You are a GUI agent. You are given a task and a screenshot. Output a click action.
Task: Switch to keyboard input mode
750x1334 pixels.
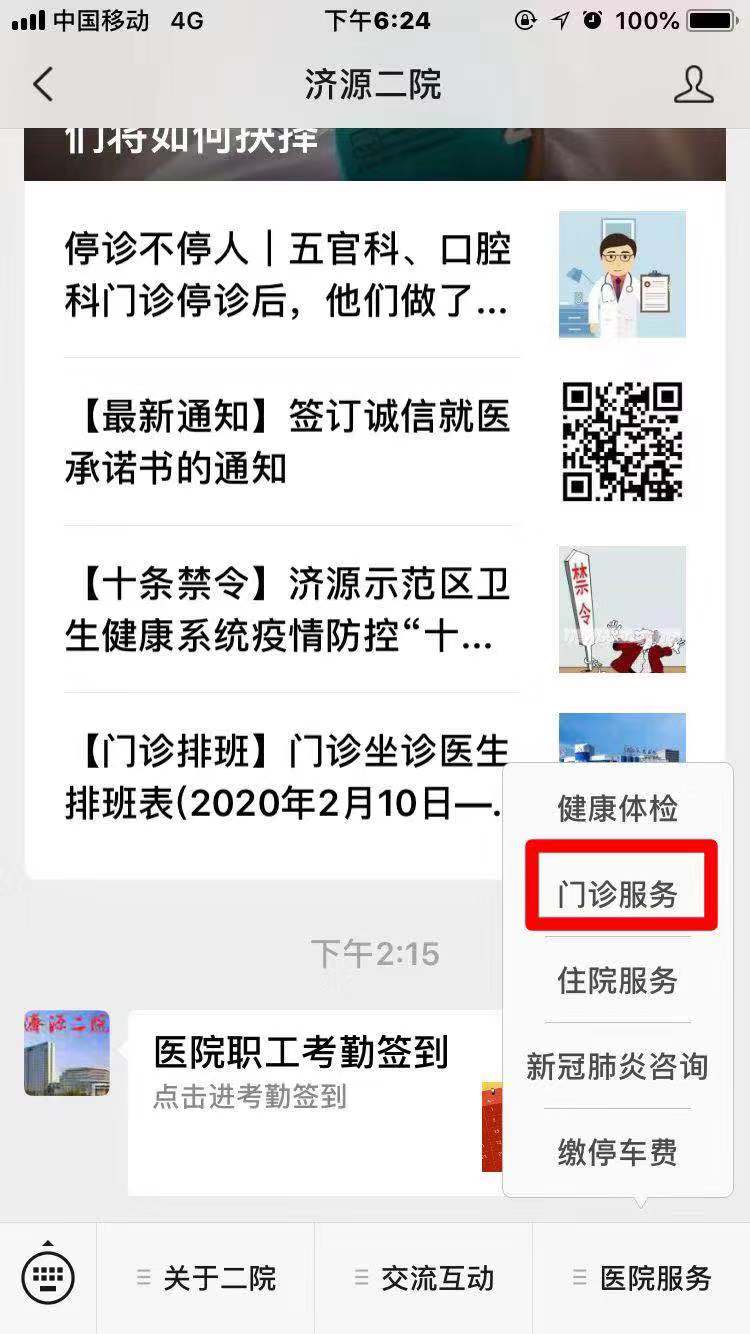pyautogui.click(x=48, y=1277)
